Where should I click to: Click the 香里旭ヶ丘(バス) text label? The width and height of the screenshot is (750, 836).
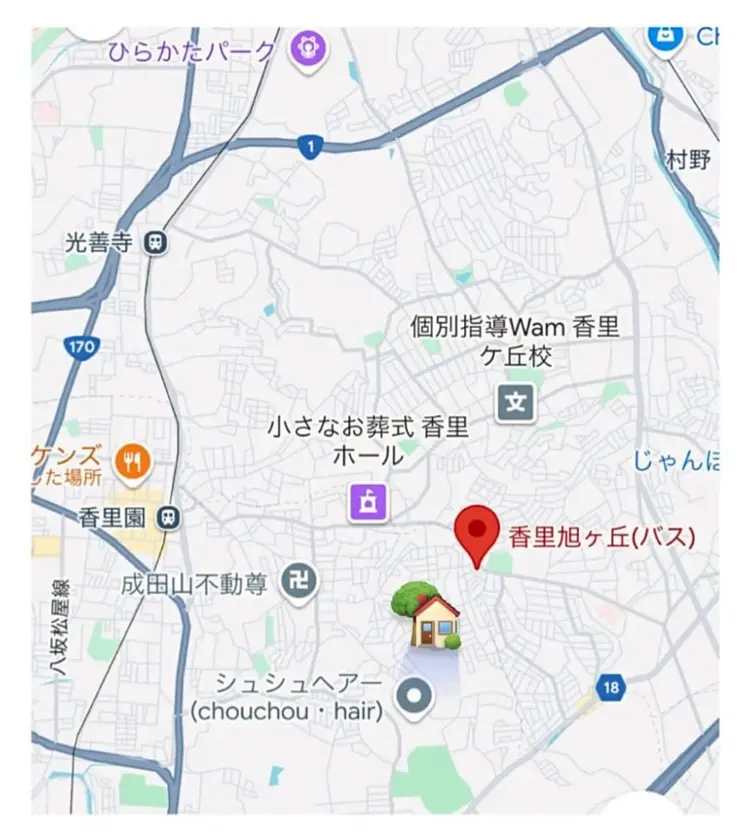(600, 536)
